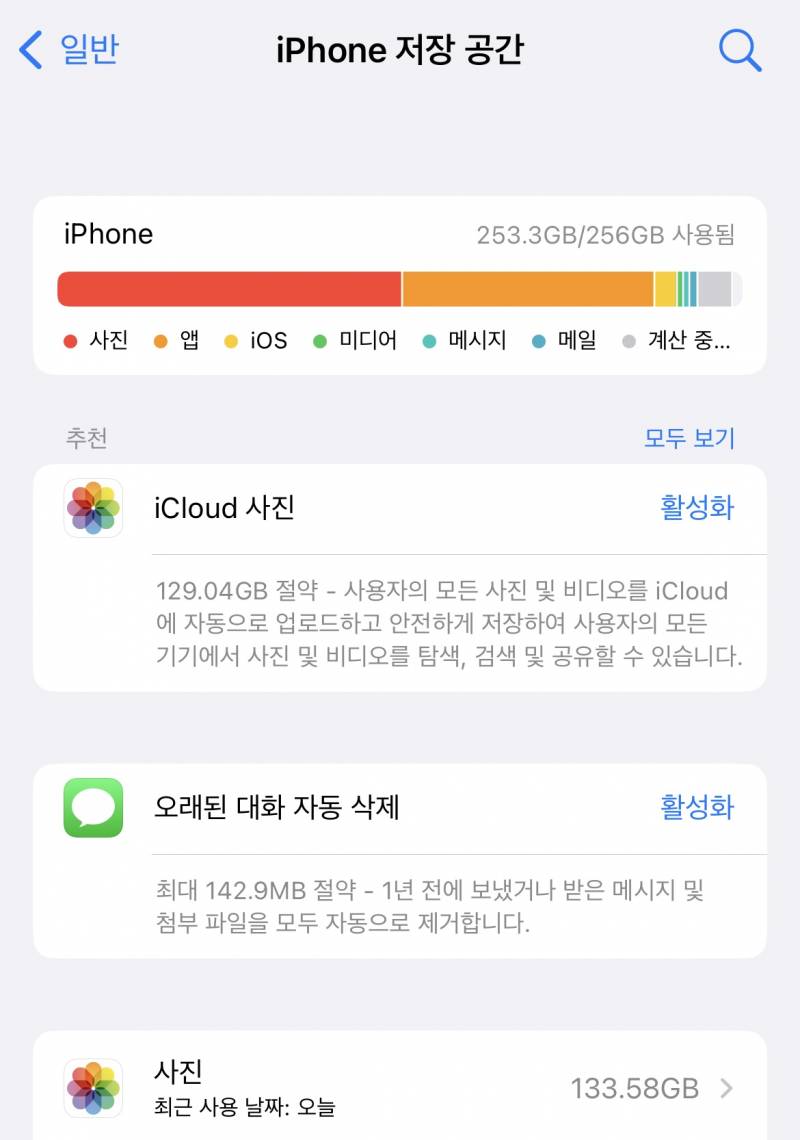800x1140 pixels.
Task: Open the Photos app icon beside iCloud 사진
Action: 92,508
